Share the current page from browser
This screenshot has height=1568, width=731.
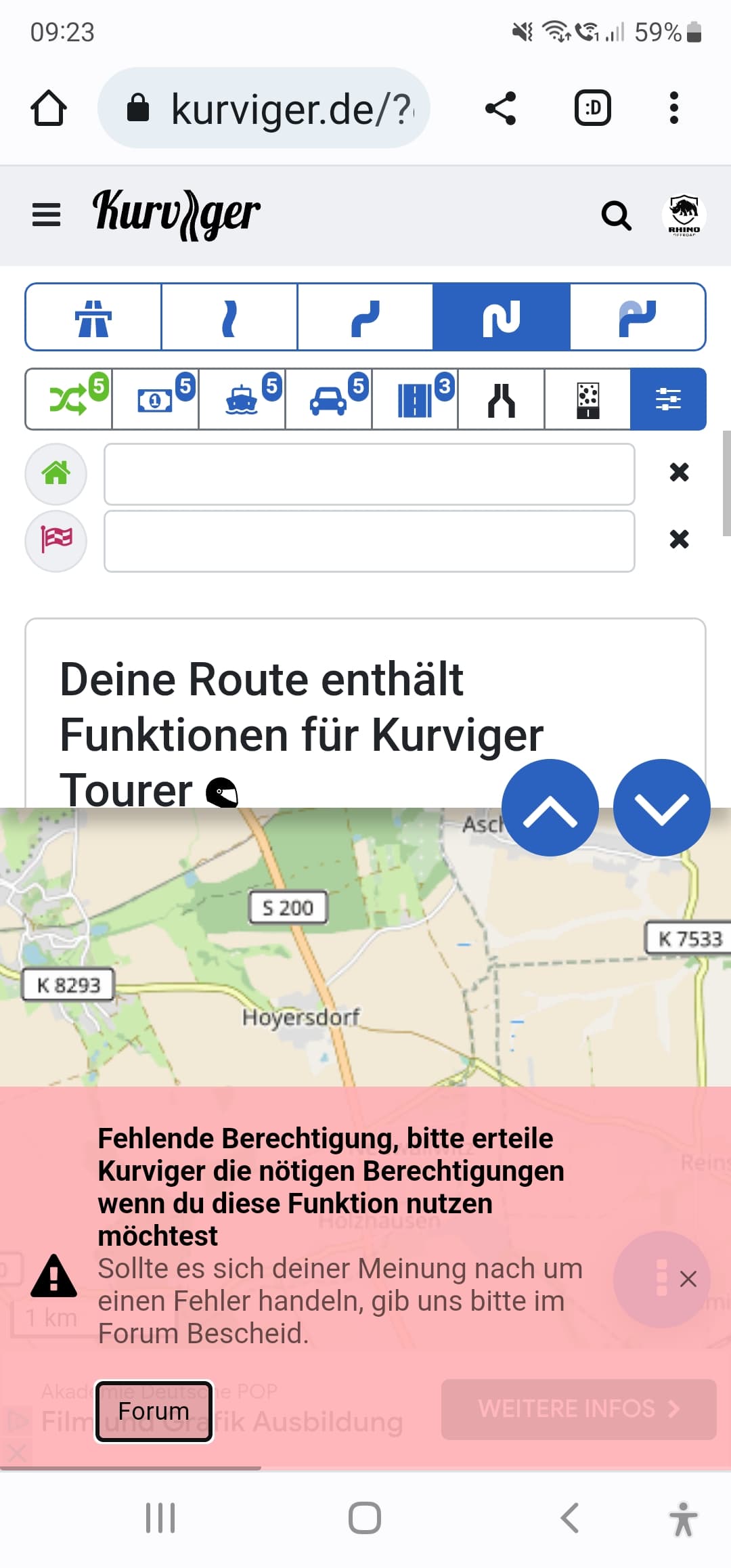click(x=501, y=108)
